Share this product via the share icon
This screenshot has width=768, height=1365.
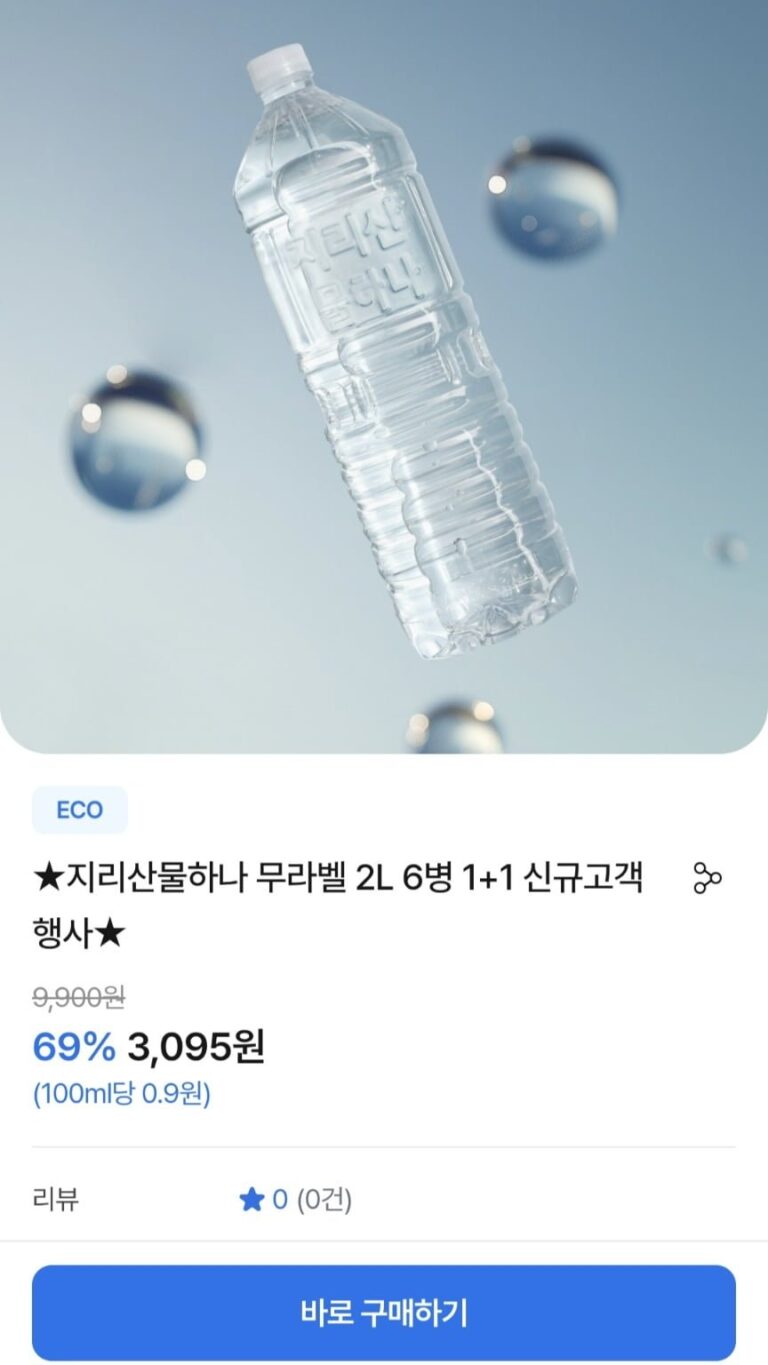[x=707, y=878]
